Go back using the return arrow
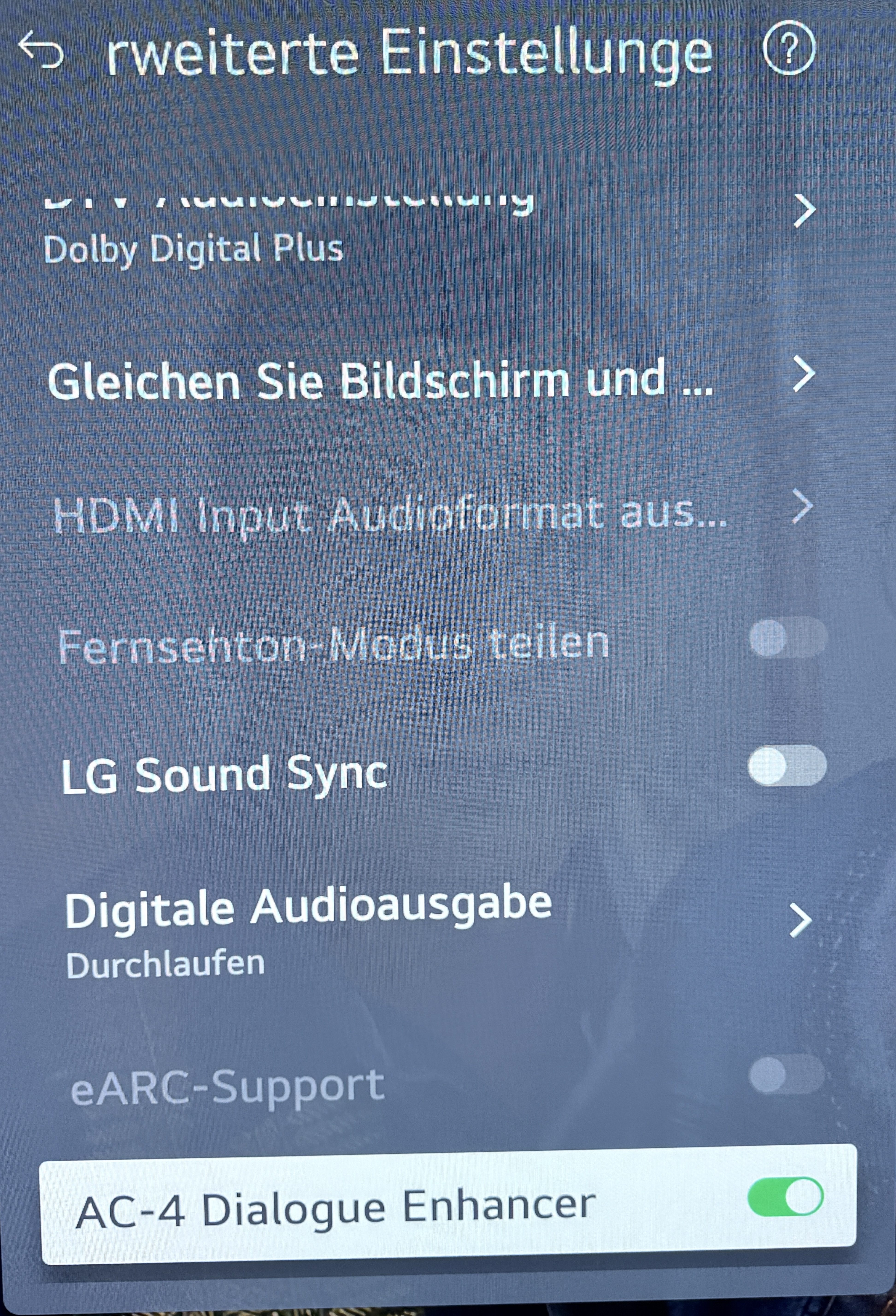896x1316 pixels. 41,51
